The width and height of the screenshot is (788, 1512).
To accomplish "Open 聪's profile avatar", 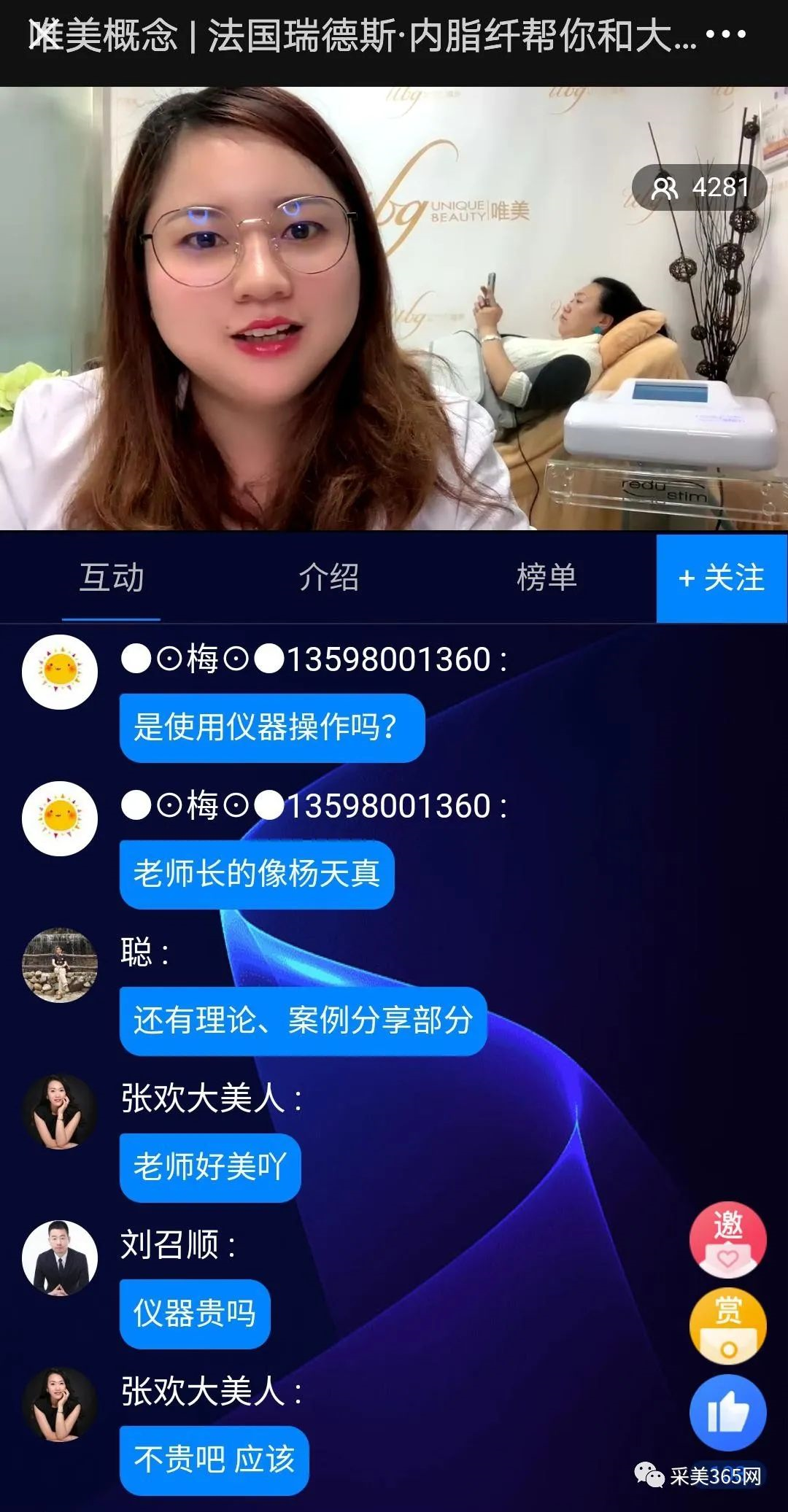I will pos(60,965).
